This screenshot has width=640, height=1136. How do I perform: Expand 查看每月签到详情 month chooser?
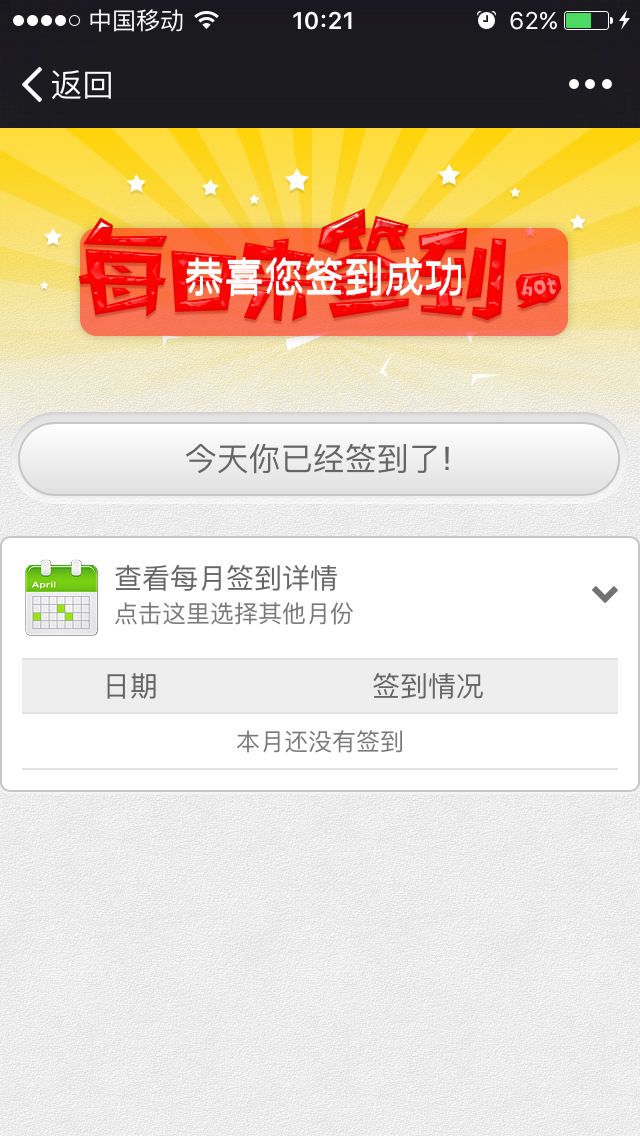coord(604,594)
